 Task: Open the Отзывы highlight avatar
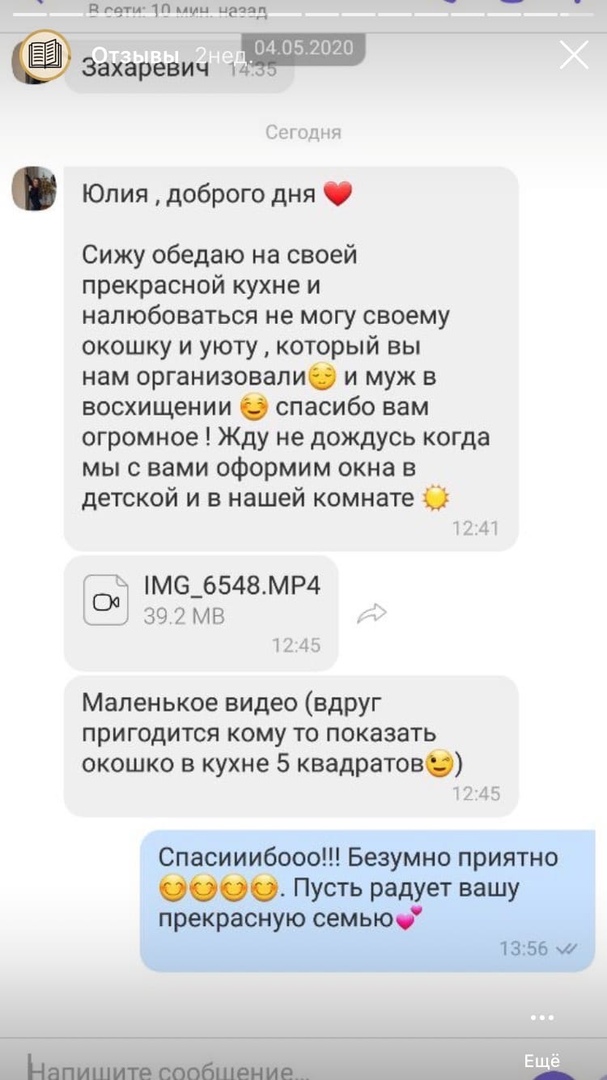pyautogui.click(x=45, y=55)
